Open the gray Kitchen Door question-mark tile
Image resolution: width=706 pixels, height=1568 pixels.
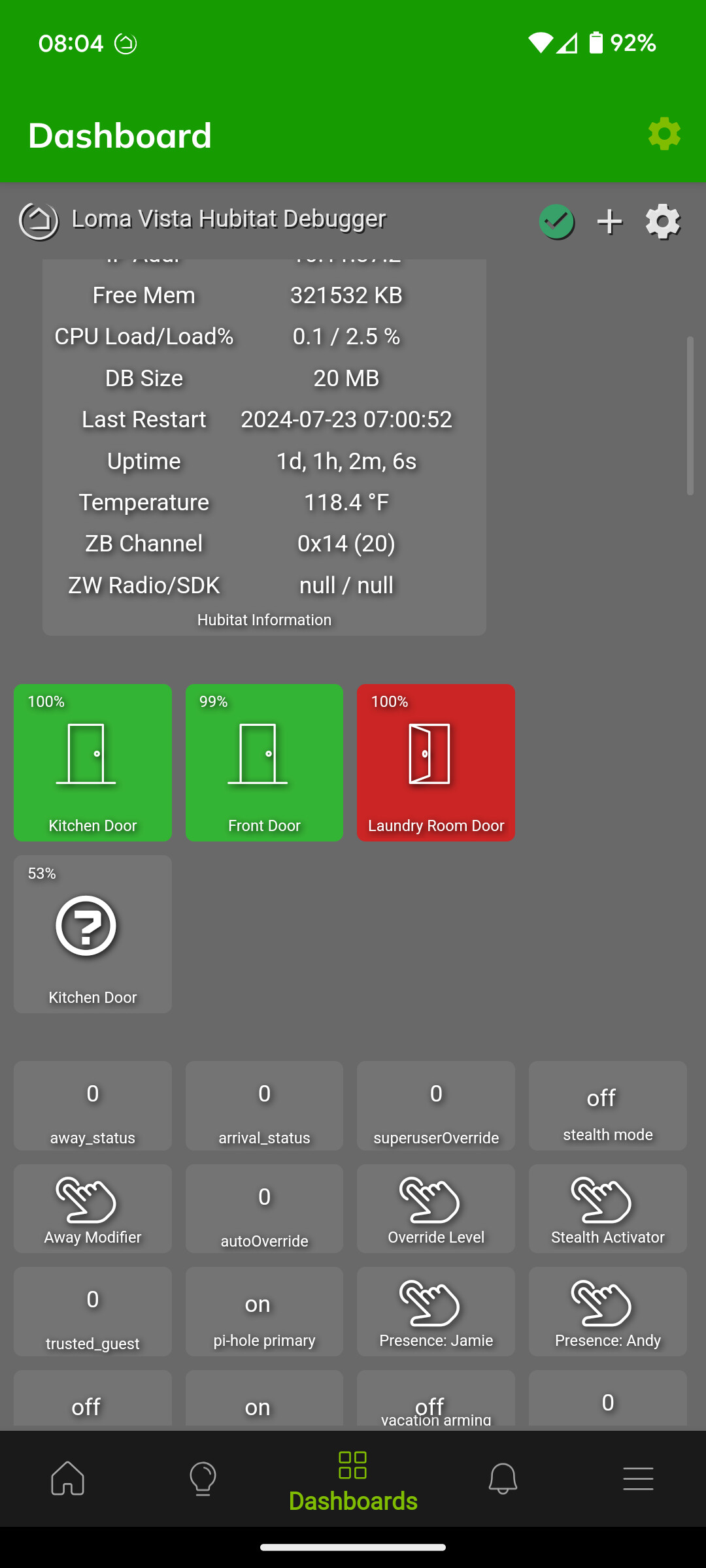click(93, 934)
